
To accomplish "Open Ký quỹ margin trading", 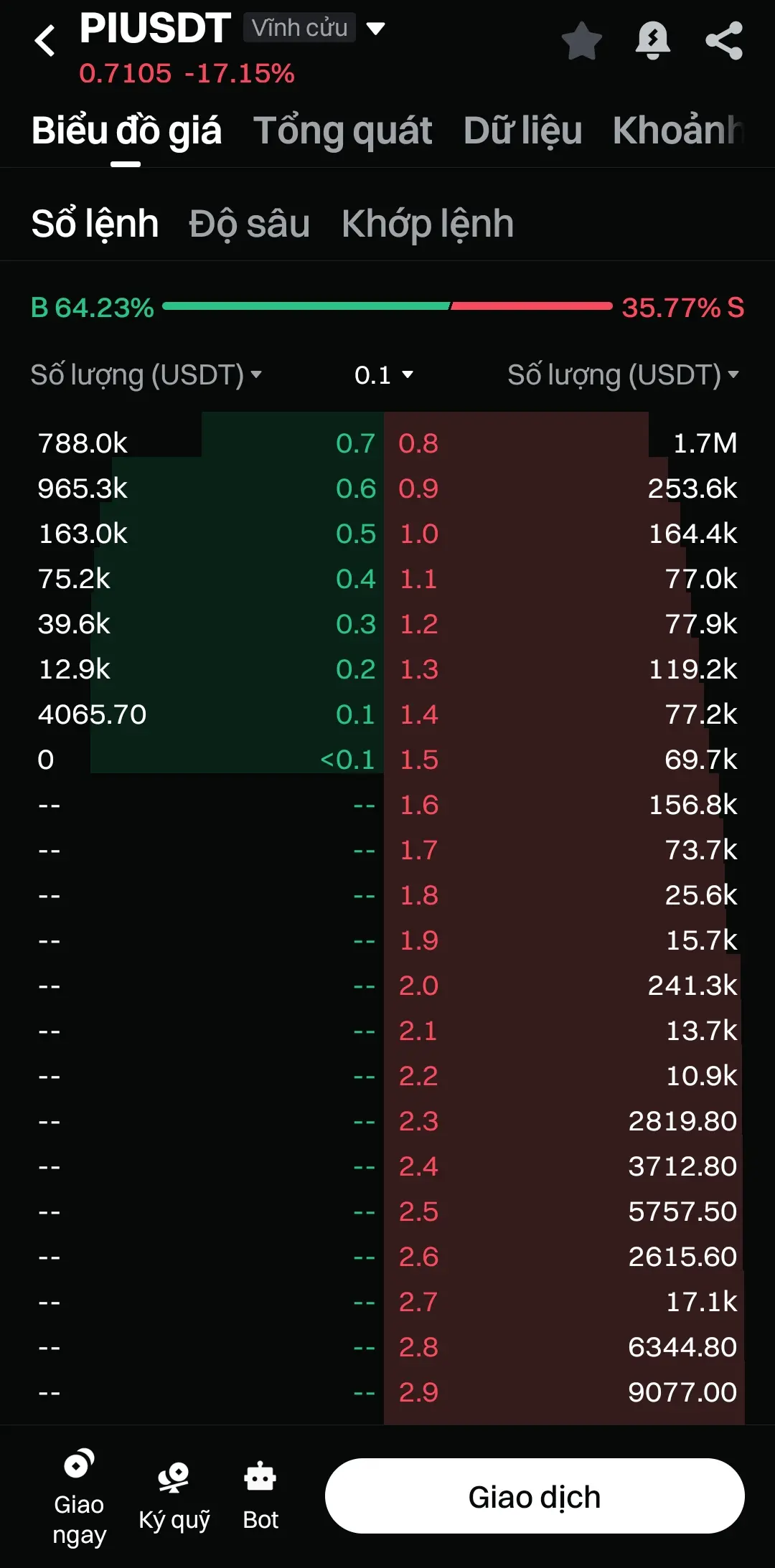I will point(174,1498).
